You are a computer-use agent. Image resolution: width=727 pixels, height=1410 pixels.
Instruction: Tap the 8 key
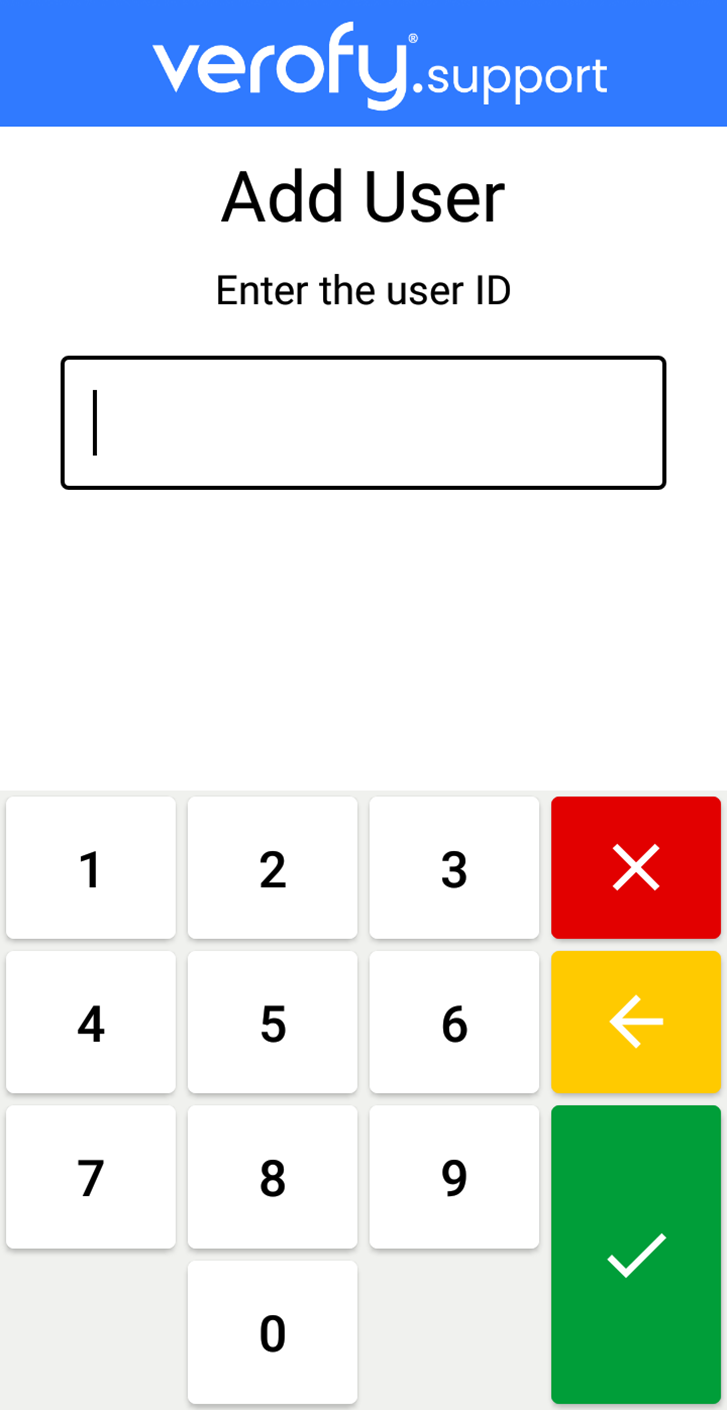pyautogui.click(x=272, y=1177)
